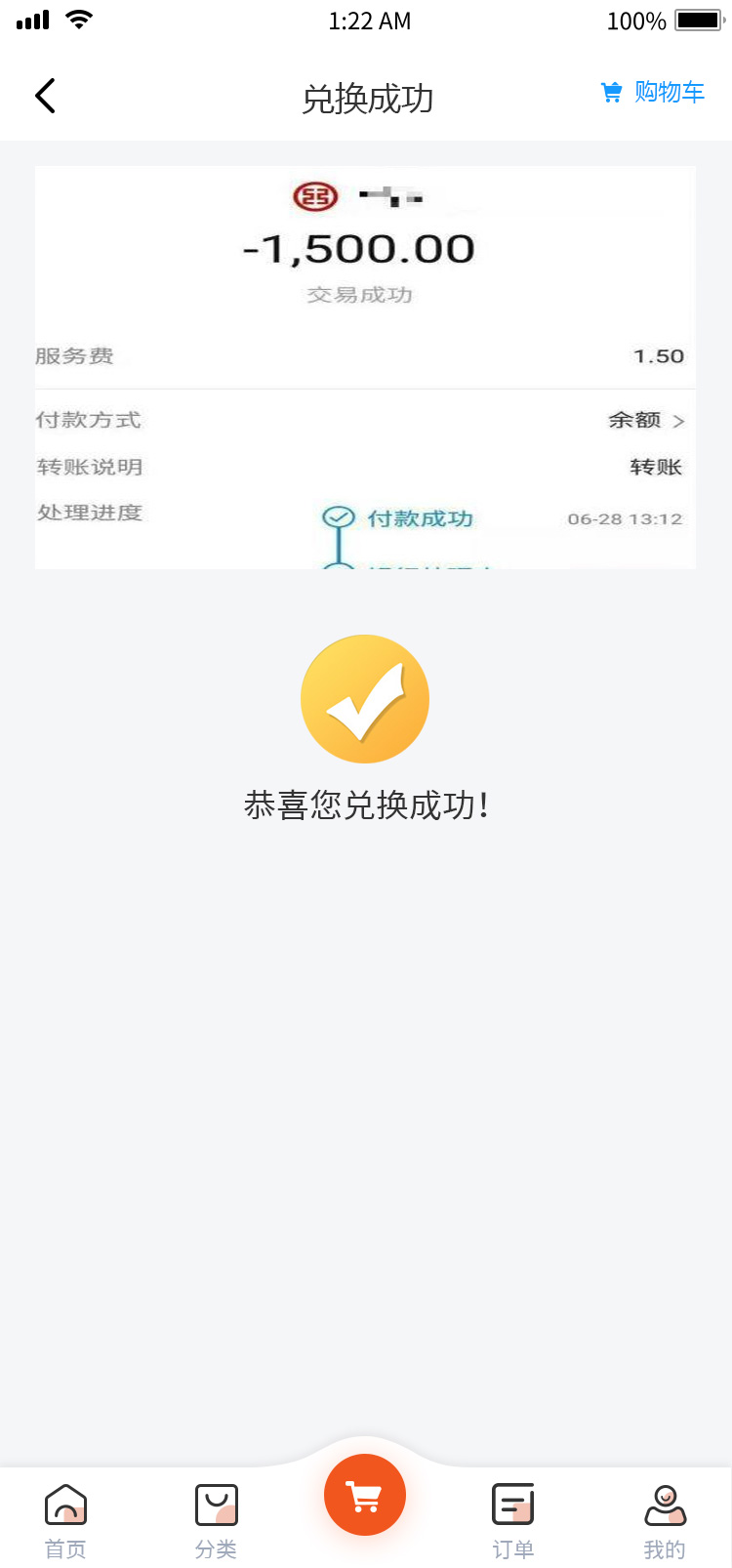Image resolution: width=732 pixels, height=1568 pixels.
Task: Switch to the 订单 tab
Action: [x=512, y=1519]
